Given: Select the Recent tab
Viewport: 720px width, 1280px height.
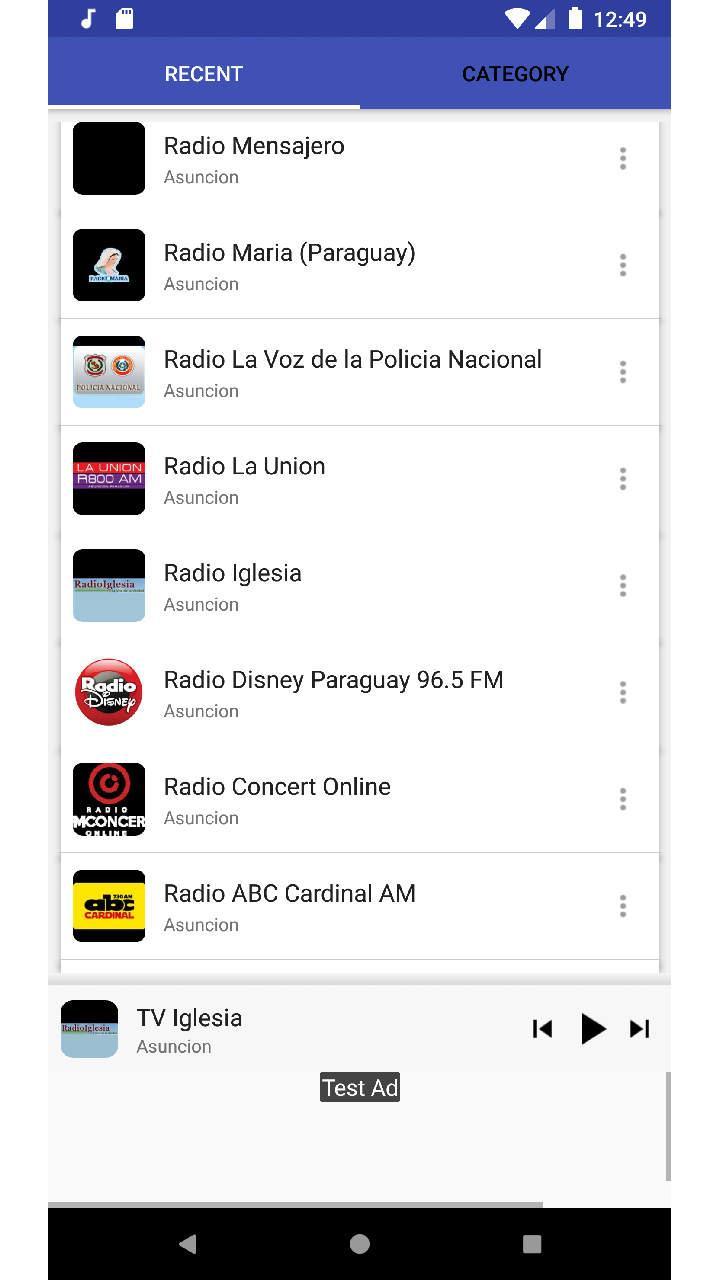Looking at the screenshot, I should point(204,74).
